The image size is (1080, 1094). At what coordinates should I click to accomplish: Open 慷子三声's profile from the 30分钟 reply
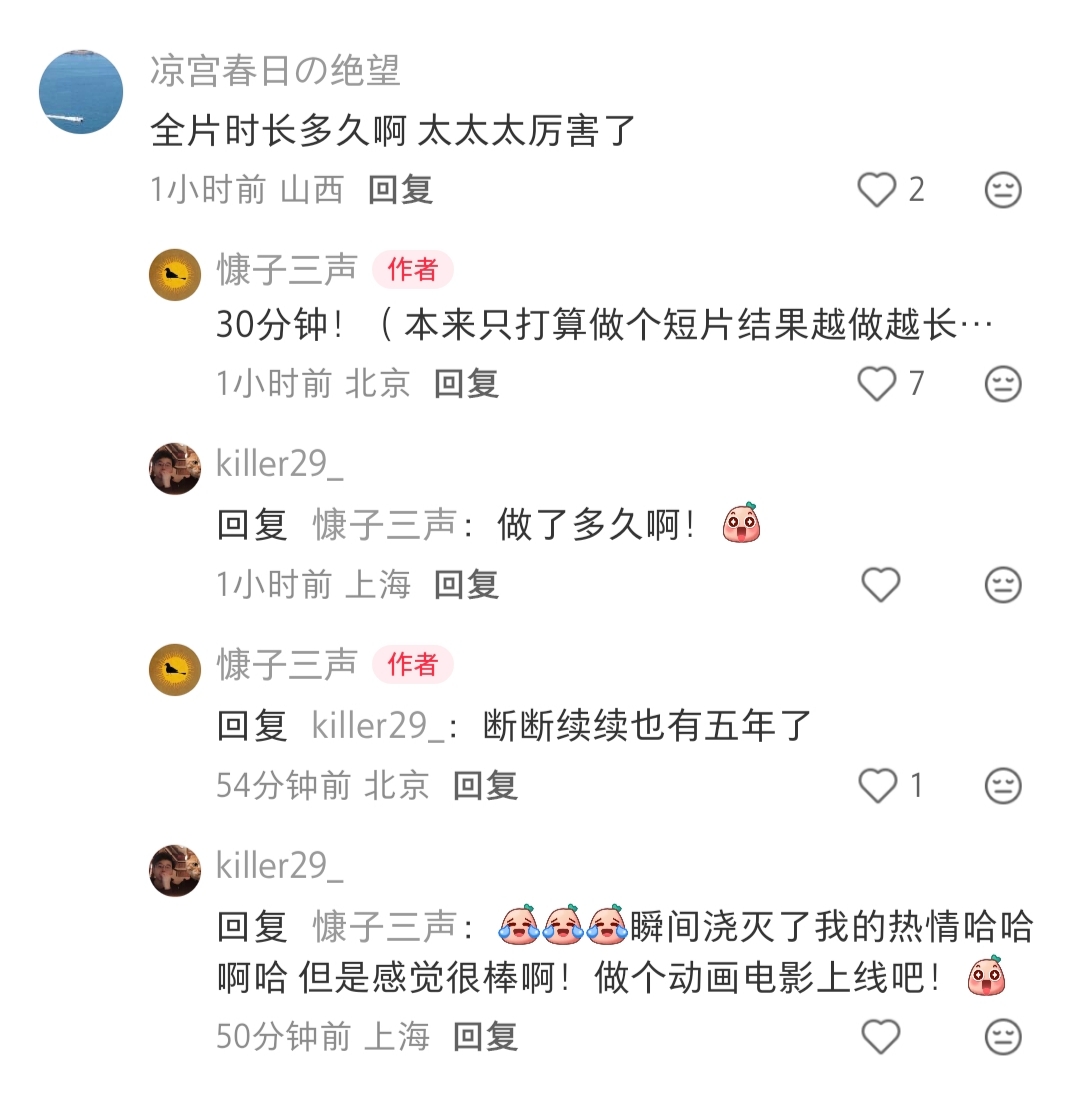point(175,274)
